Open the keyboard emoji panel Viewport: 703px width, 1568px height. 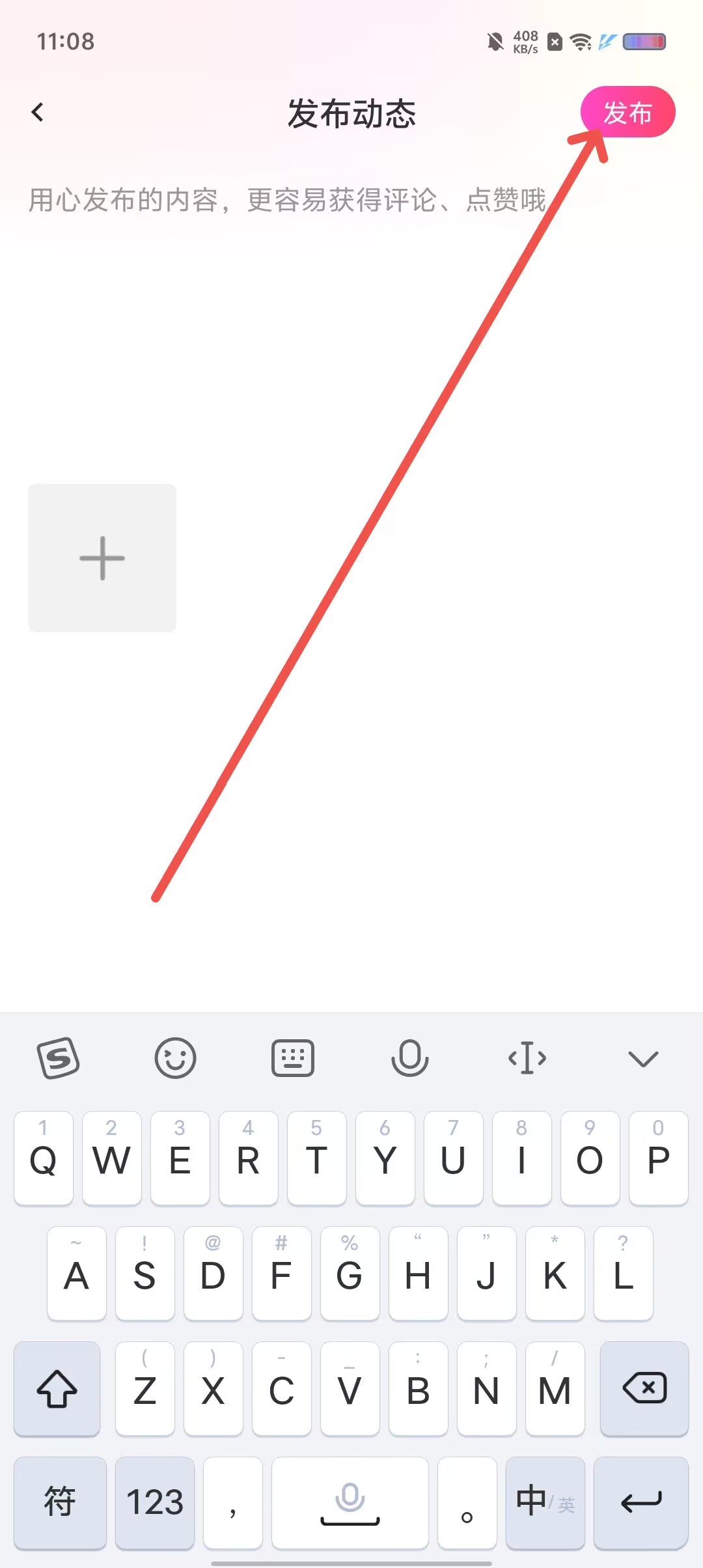click(175, 1058)
